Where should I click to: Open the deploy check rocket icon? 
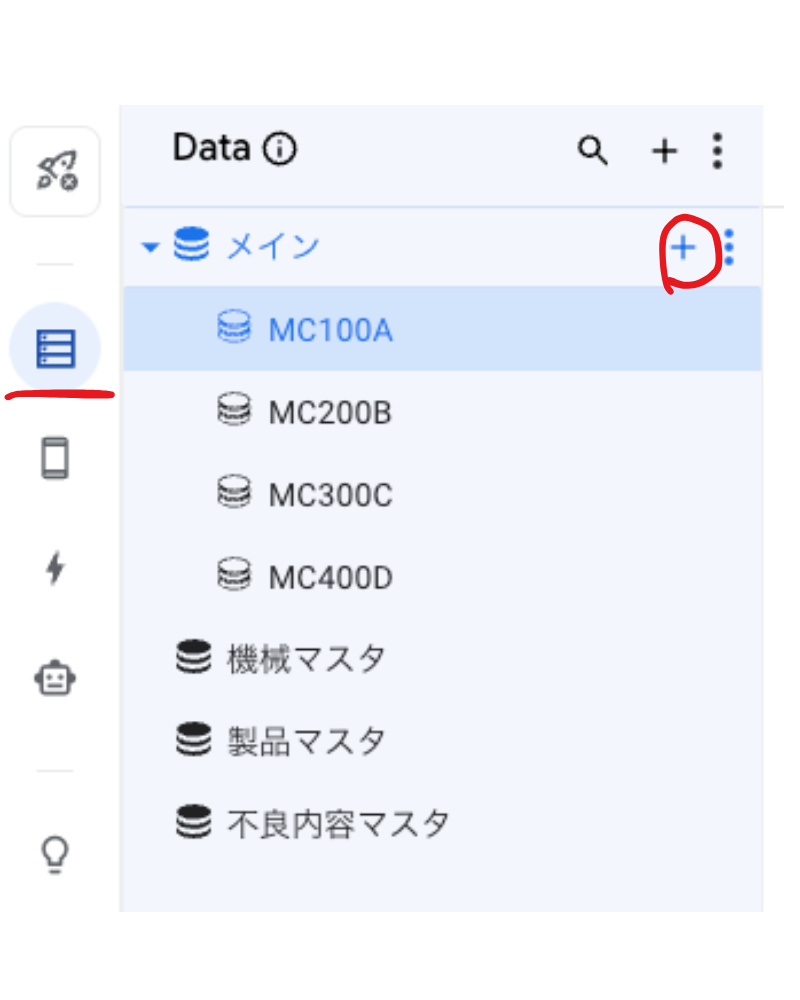[x=55, y=171]
